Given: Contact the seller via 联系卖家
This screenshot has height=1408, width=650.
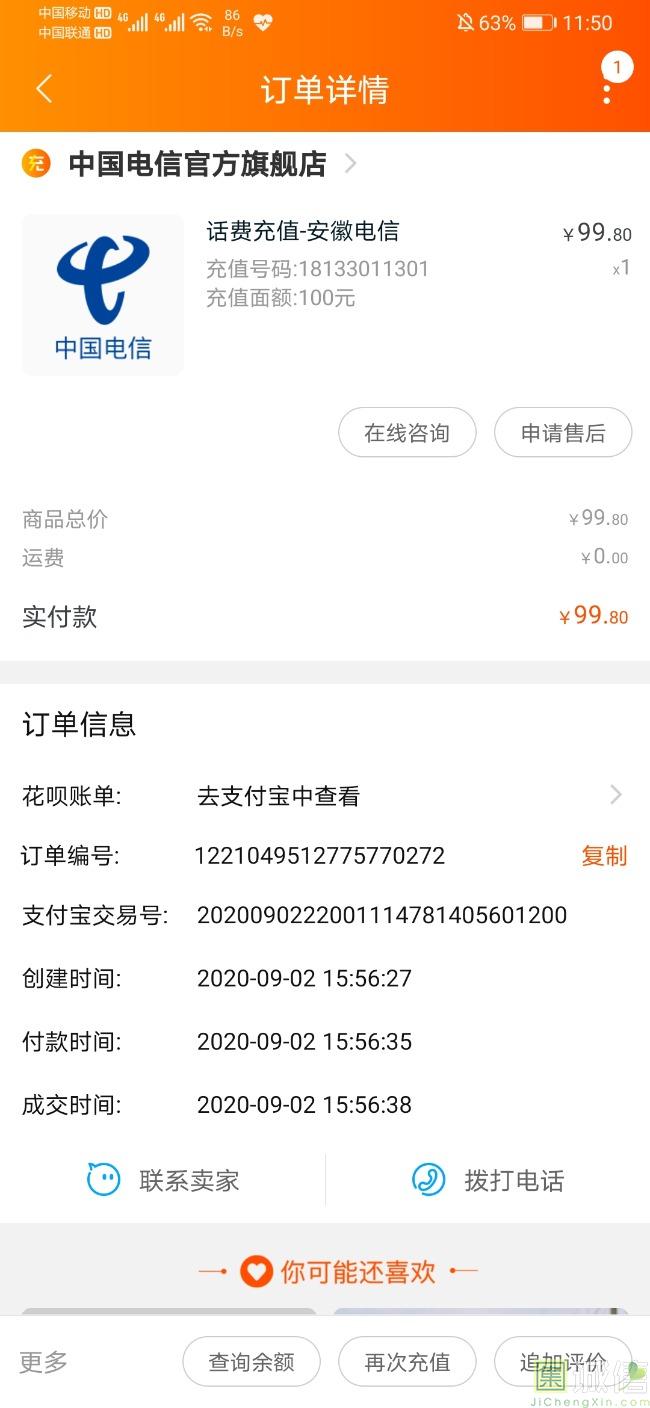Looking at the screenshot, I should pyautogui.click(x=164, y=1180).
